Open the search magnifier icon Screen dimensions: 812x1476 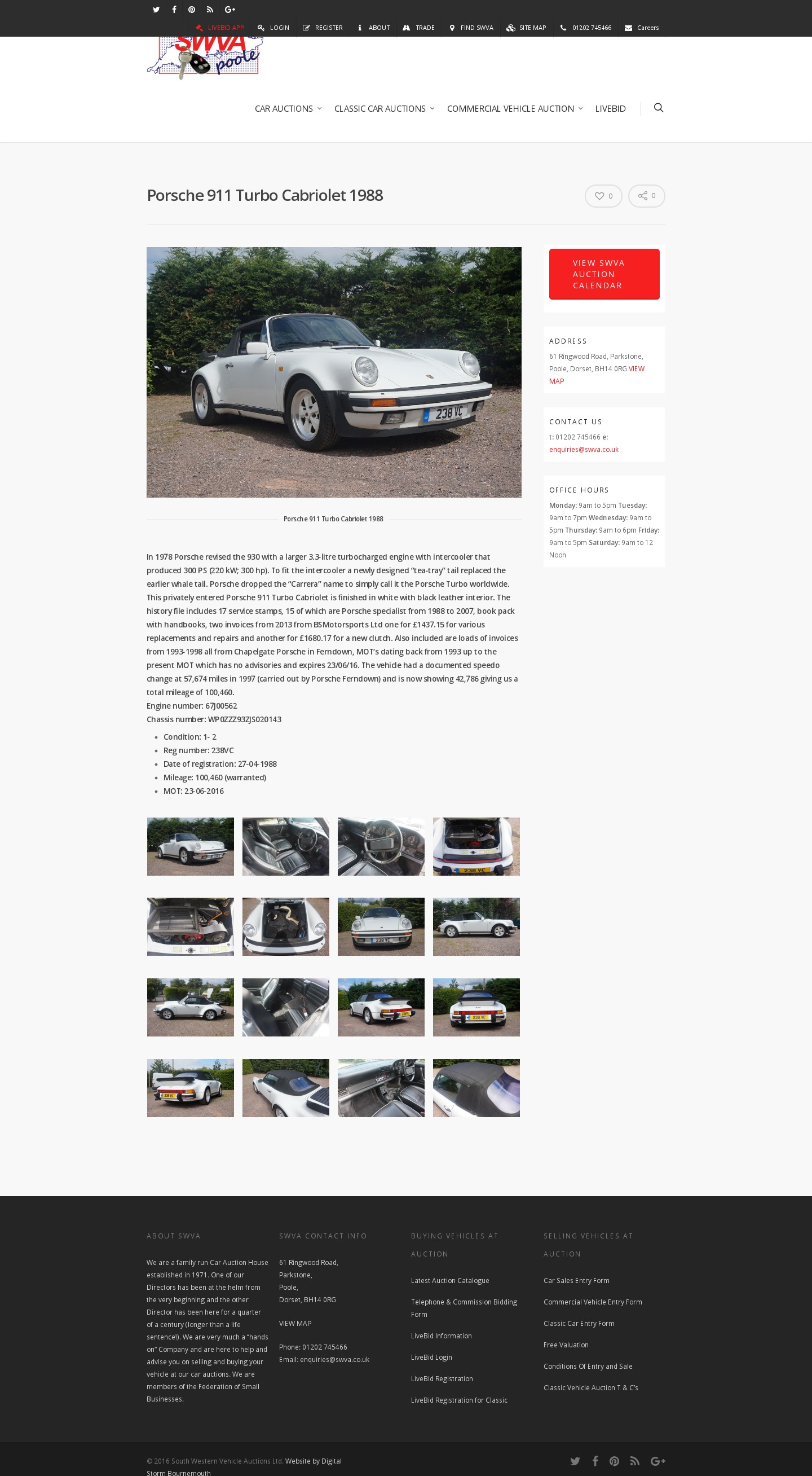[x=658, y=108]
